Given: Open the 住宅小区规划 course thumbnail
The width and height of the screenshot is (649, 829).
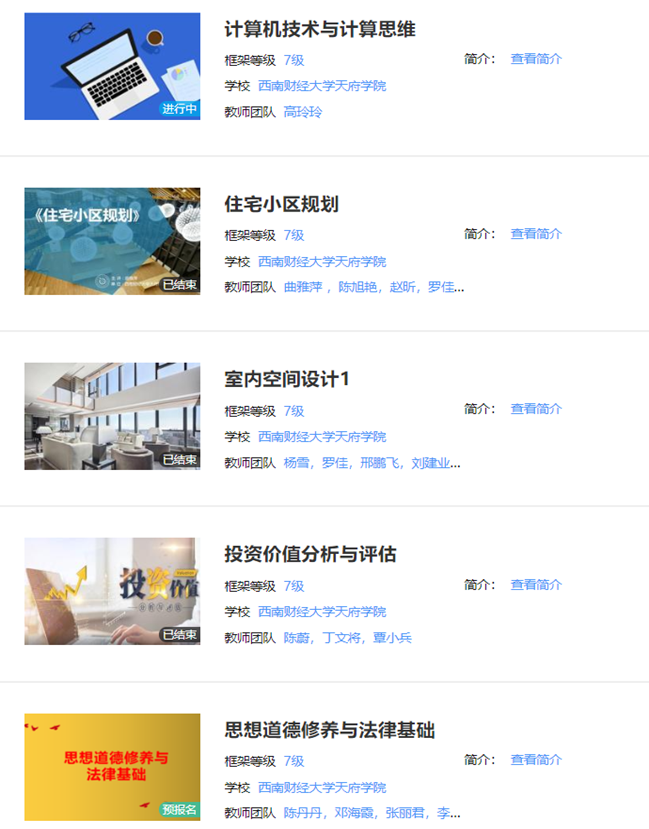Looking at the screenshot, I should 112,241.
